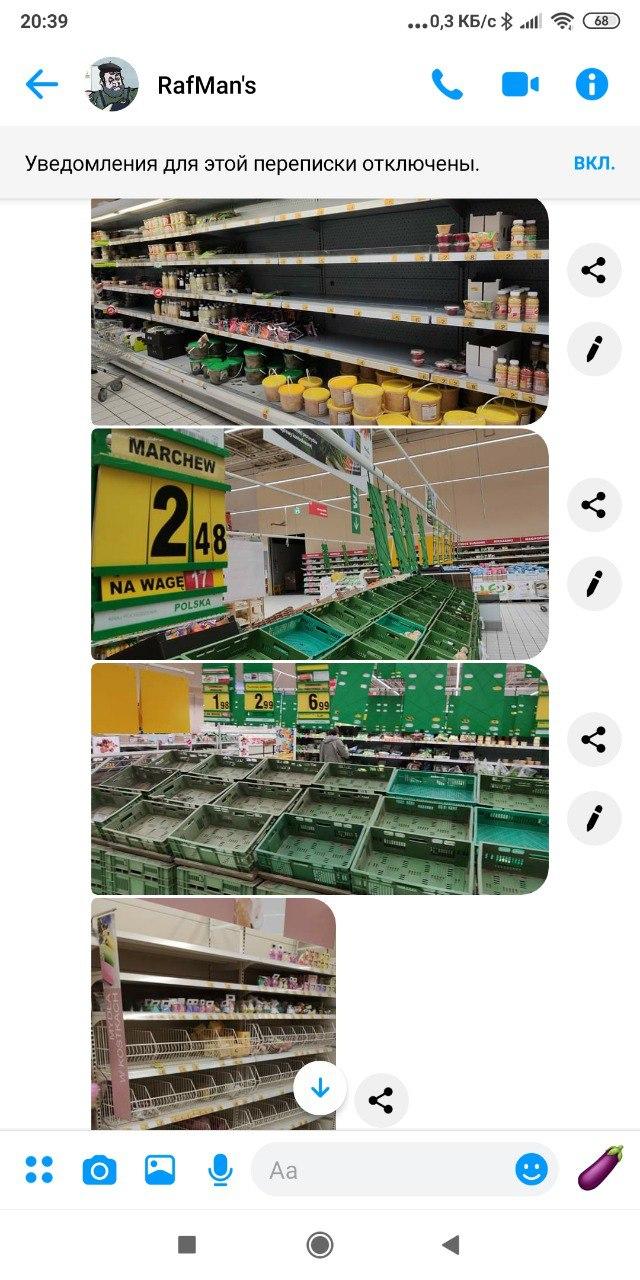The width and height of the screenshot is (640, 1280).
Task: Edit the empty green crates photo
Action: point(594,818)
